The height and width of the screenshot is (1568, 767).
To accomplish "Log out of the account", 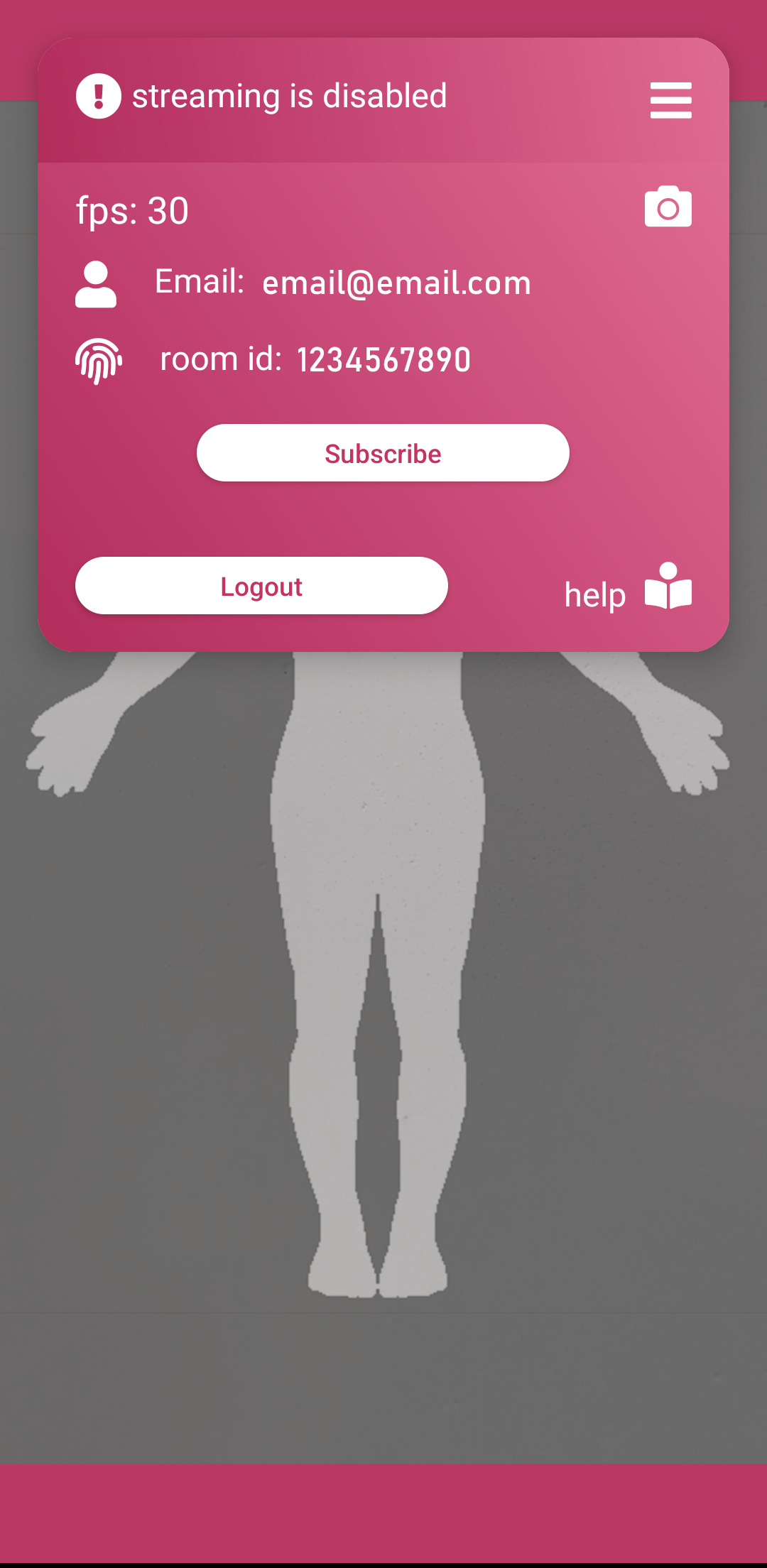I will pos(261,586).
